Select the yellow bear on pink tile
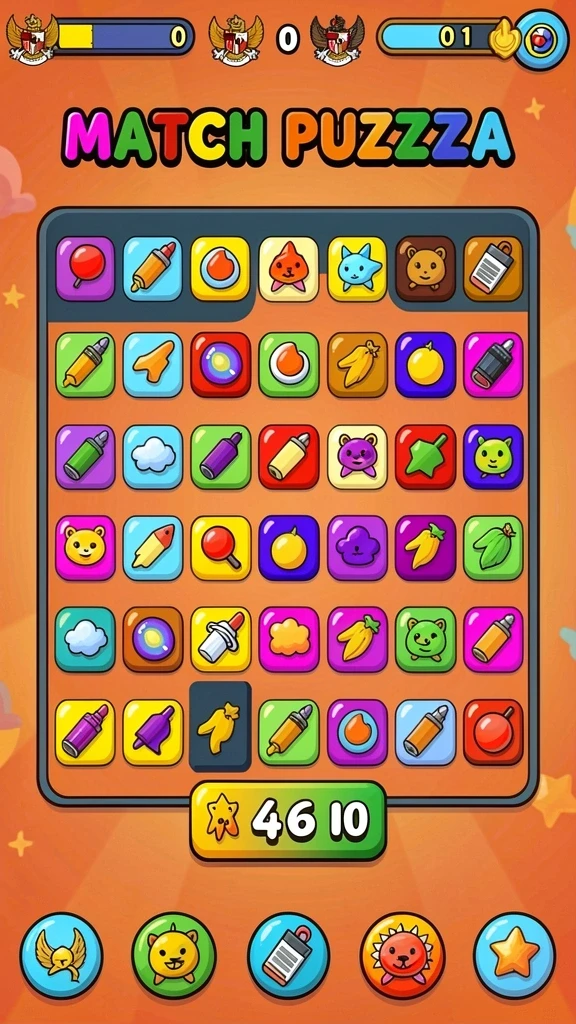576x1024 pixels. point(85,547)
